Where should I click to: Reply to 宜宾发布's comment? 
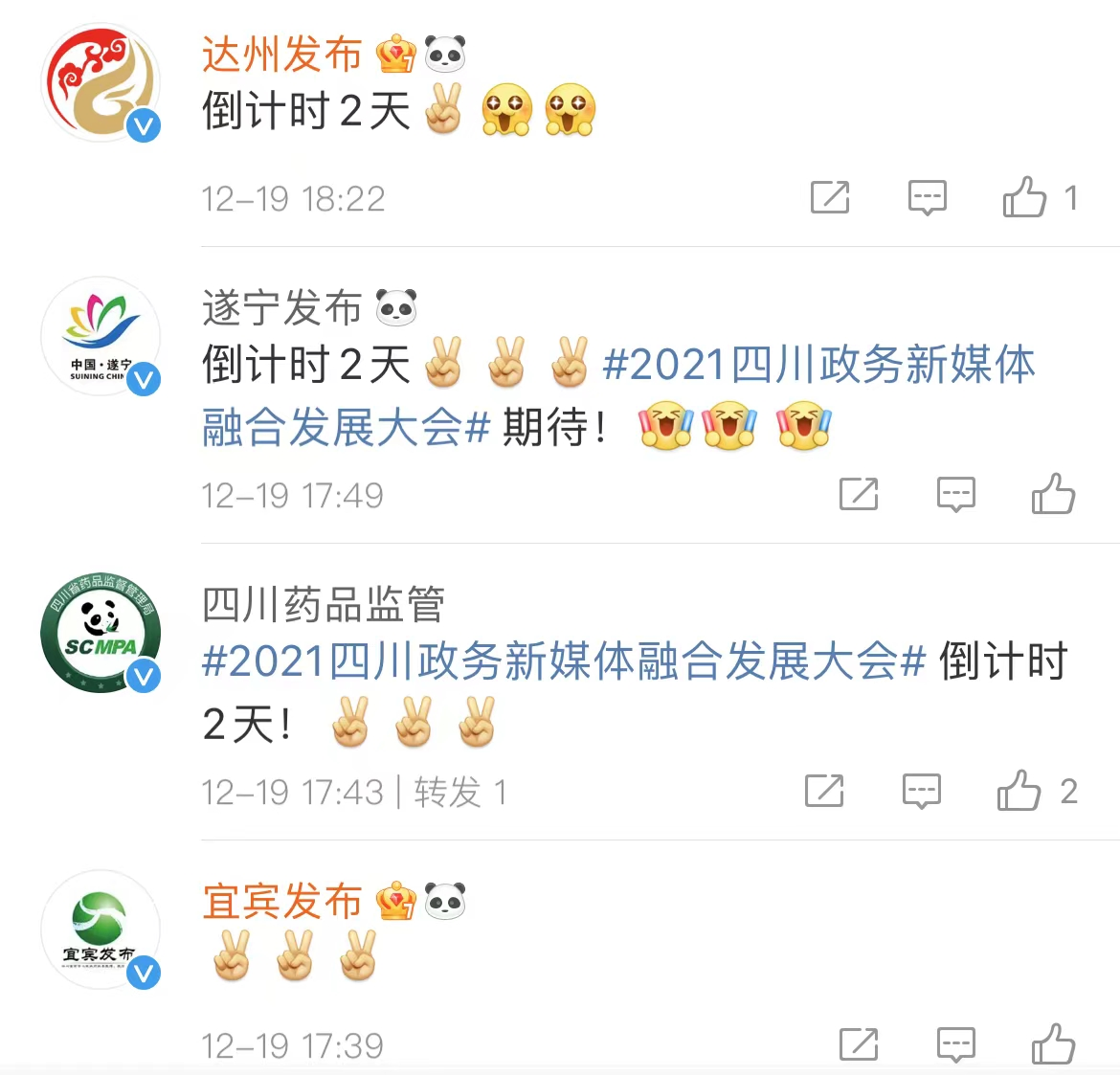[955, 1044]
